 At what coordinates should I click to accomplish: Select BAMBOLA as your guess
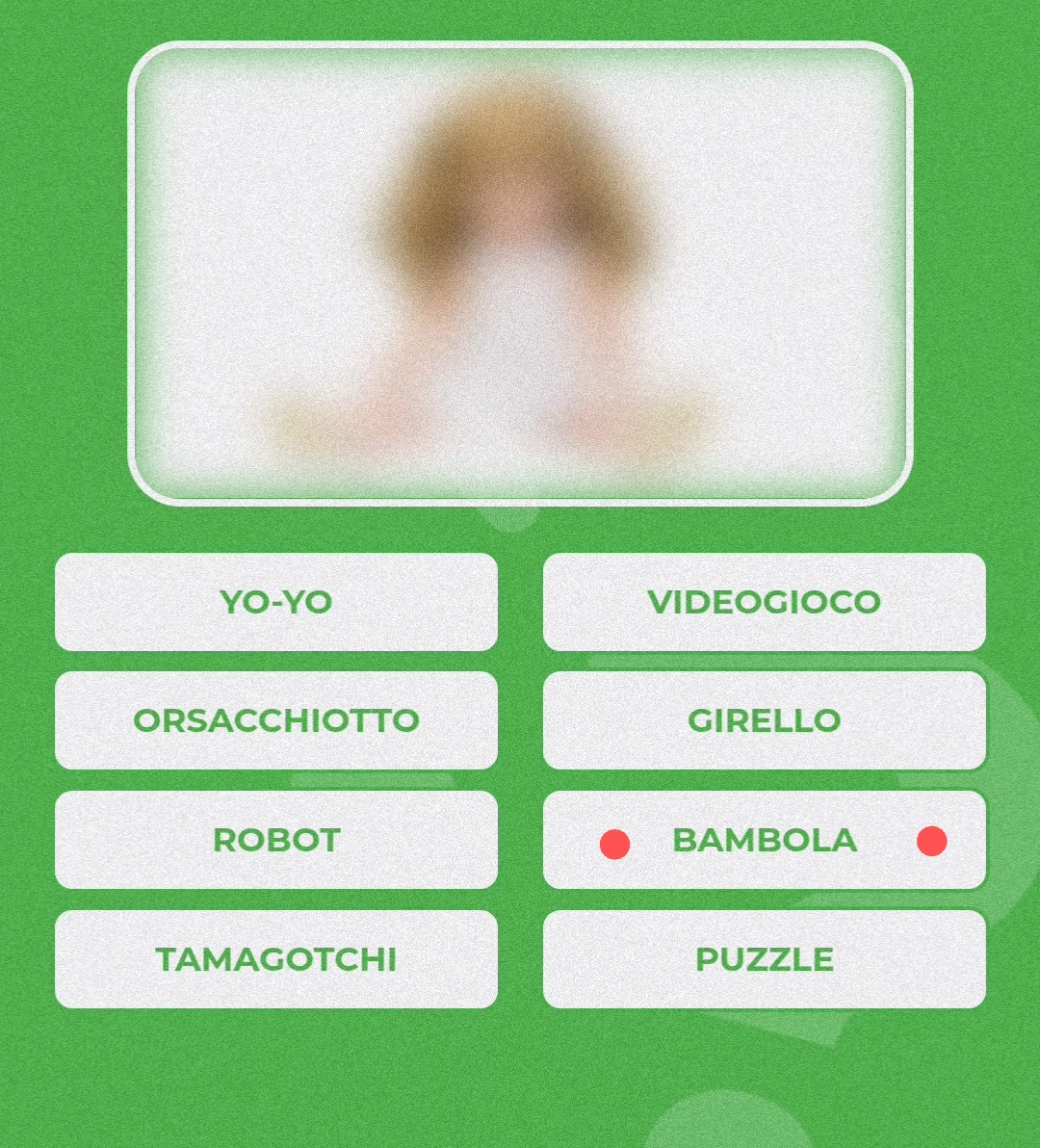tap(764, 840)
